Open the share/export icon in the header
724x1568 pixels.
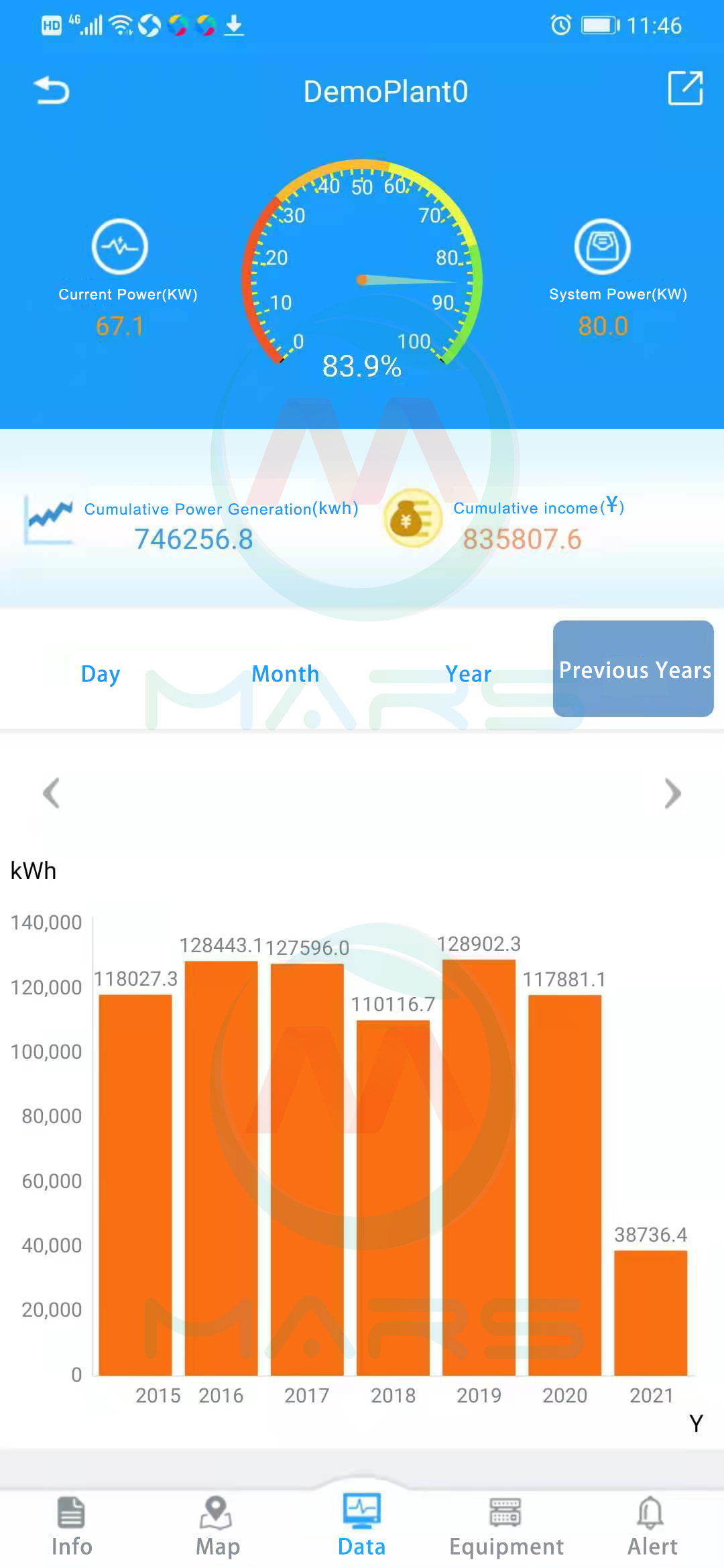[685, 88]
